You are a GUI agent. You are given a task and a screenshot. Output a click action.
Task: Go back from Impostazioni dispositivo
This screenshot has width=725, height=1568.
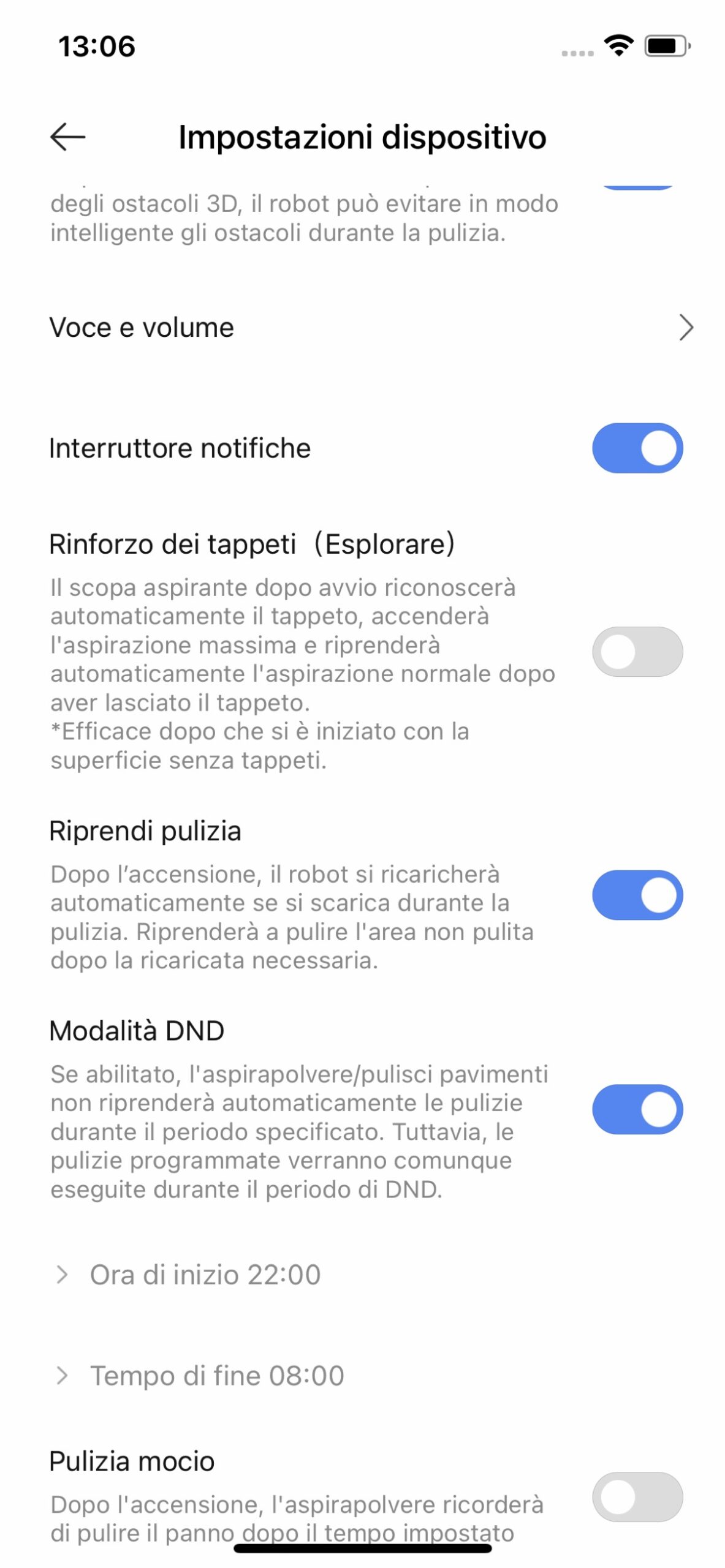coord(67,137)
